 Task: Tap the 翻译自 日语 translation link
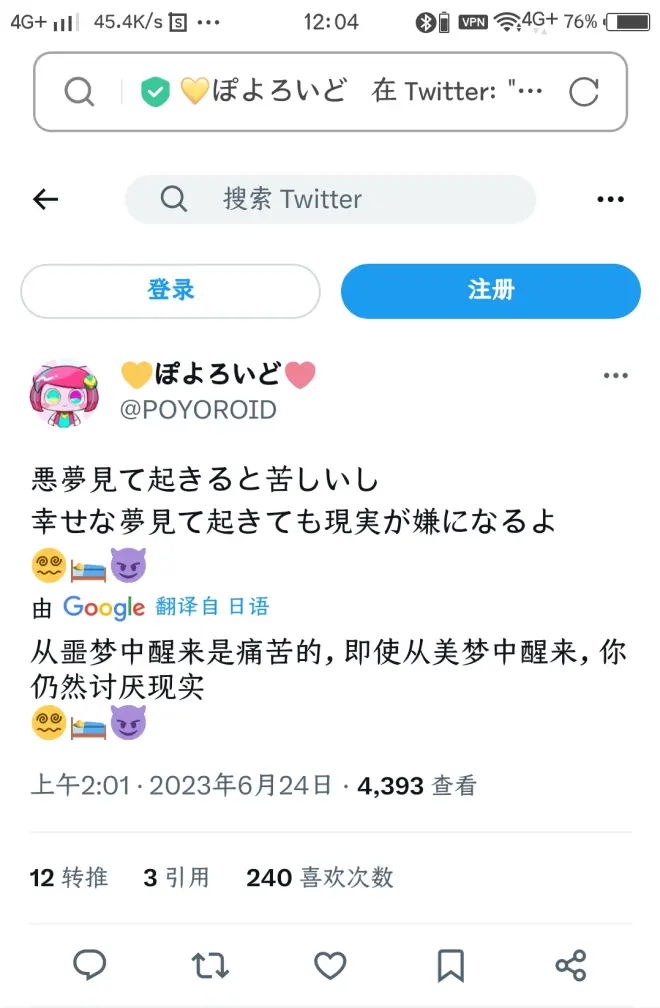pos(212,606)
